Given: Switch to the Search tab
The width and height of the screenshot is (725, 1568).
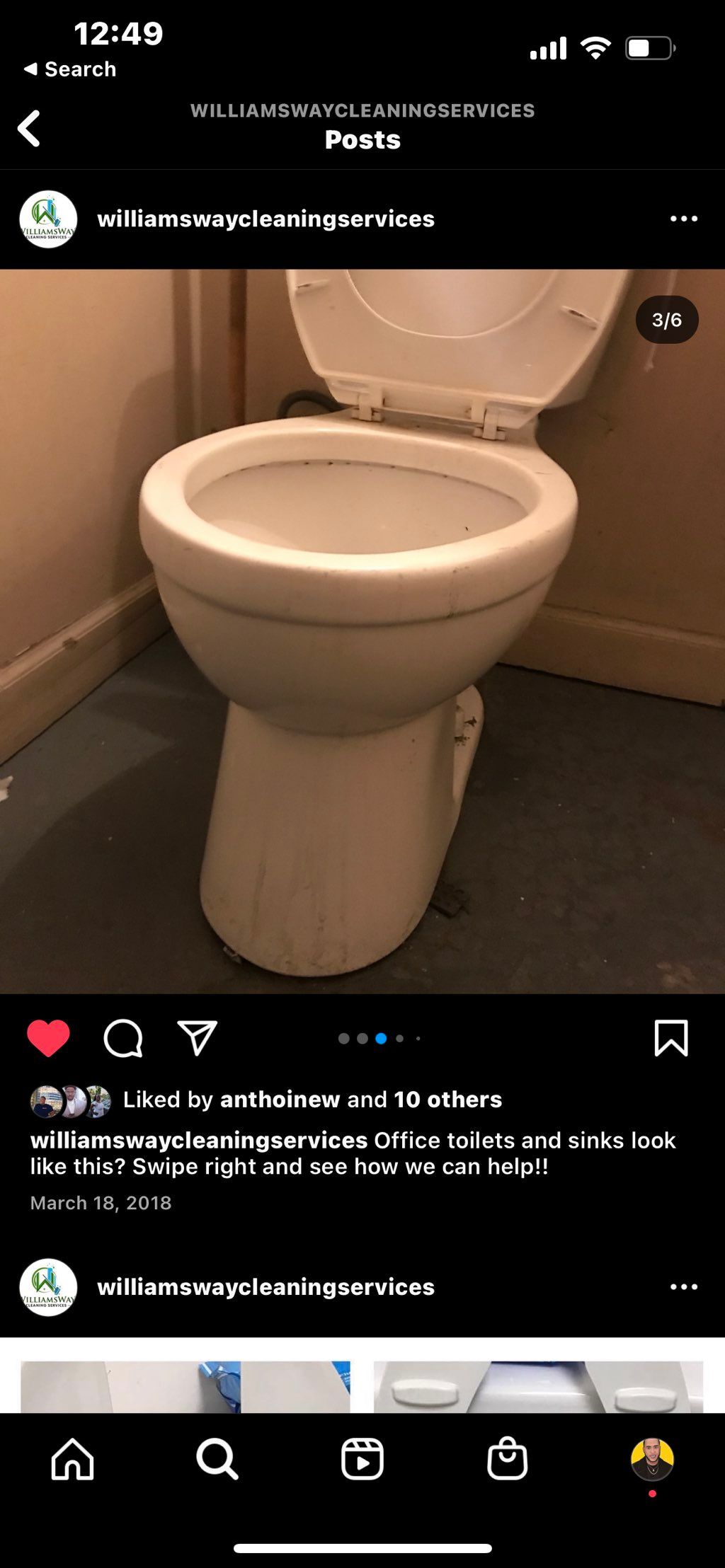Looking at the screenshot, I should 217,1459.
